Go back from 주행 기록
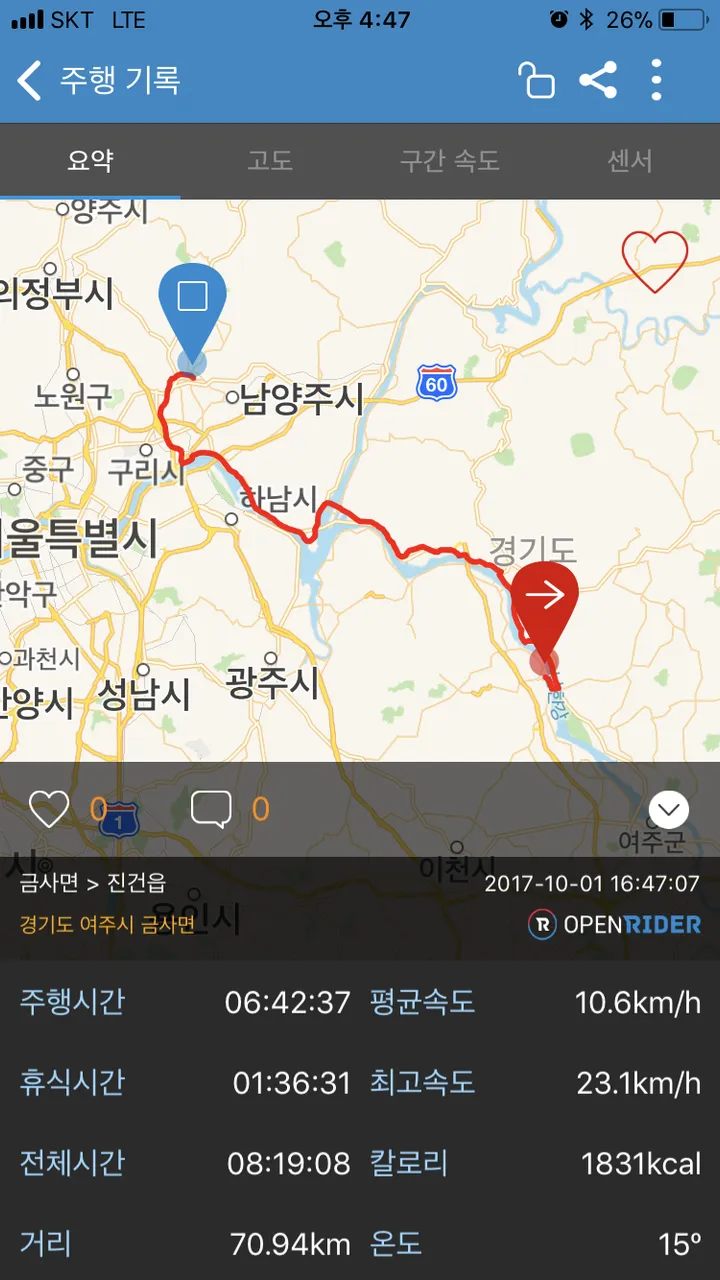720x1280 pixels. pos(30,80)
